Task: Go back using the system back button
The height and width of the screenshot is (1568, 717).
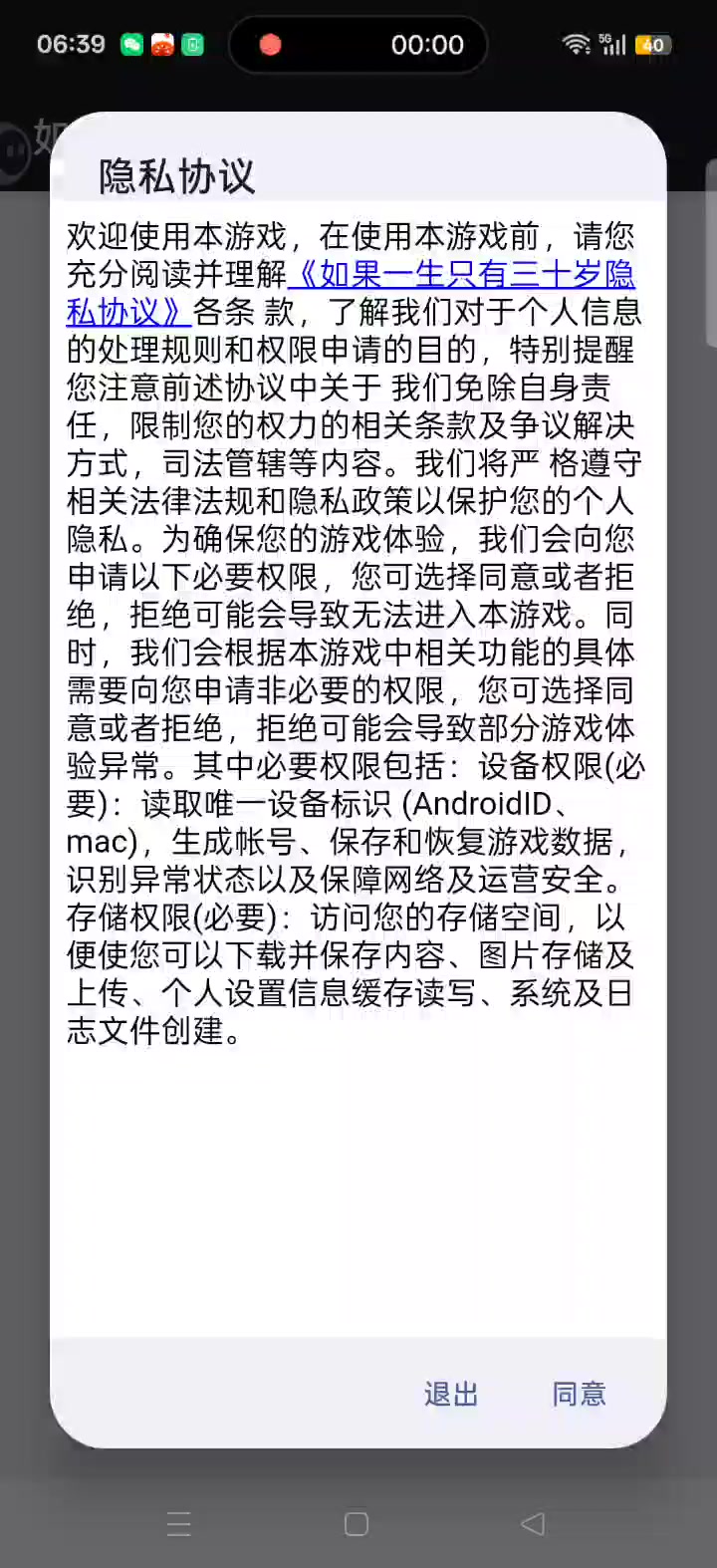Action: tap(533, 1523)
